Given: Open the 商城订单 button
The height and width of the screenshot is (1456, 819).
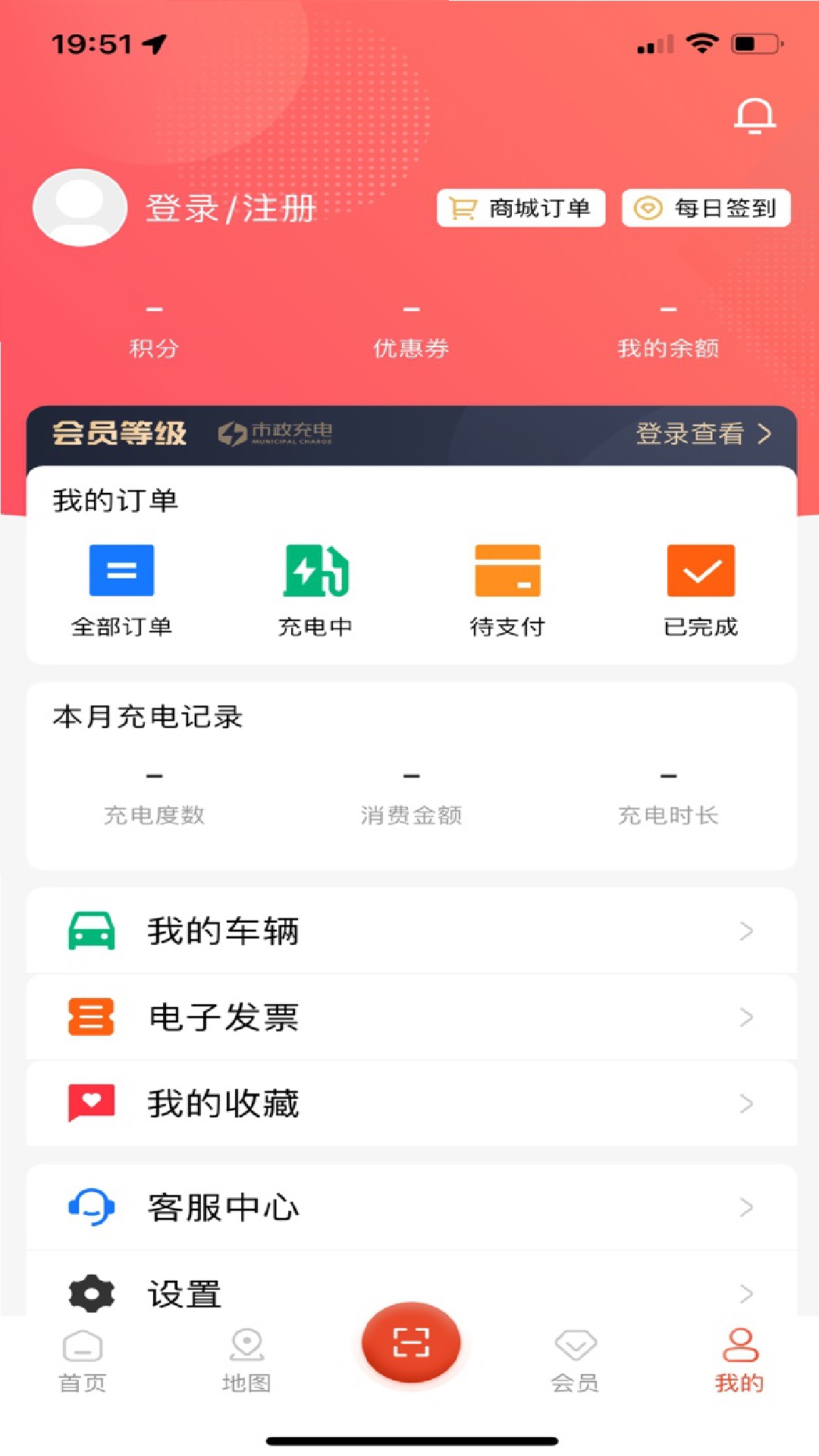Looking at the screenshot, I should coord(521,207).
